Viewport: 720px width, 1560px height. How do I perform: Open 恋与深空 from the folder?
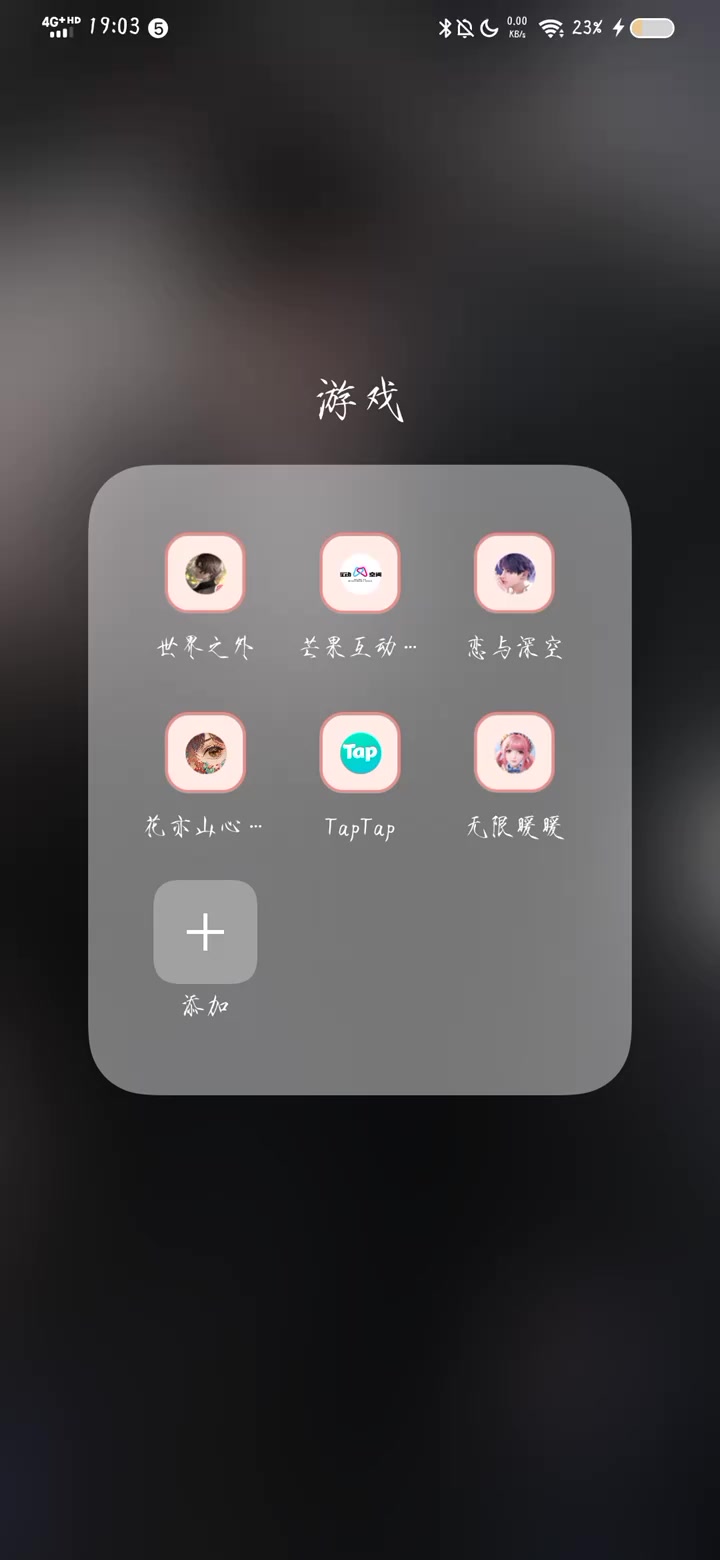click(514, 573)
